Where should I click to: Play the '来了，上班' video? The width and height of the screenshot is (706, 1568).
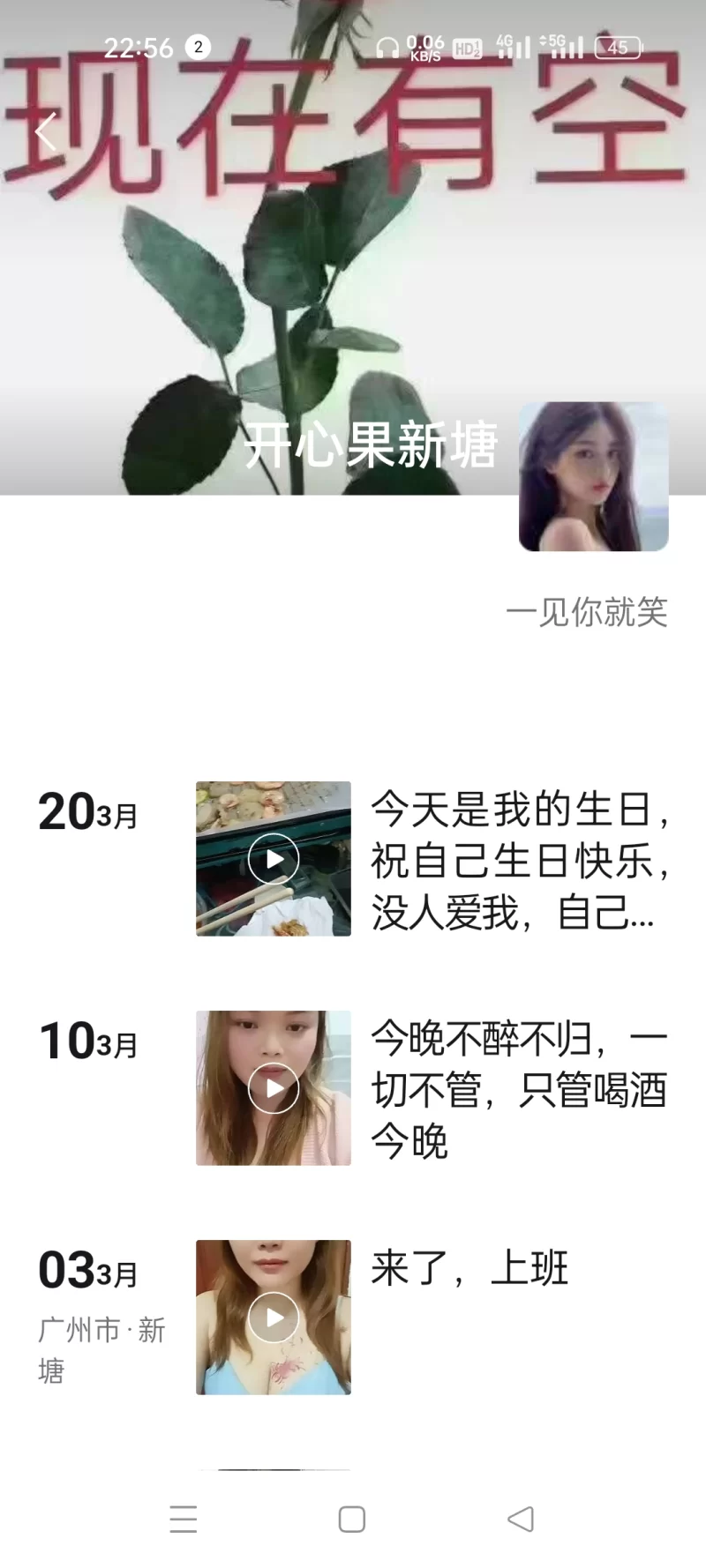274,1318
